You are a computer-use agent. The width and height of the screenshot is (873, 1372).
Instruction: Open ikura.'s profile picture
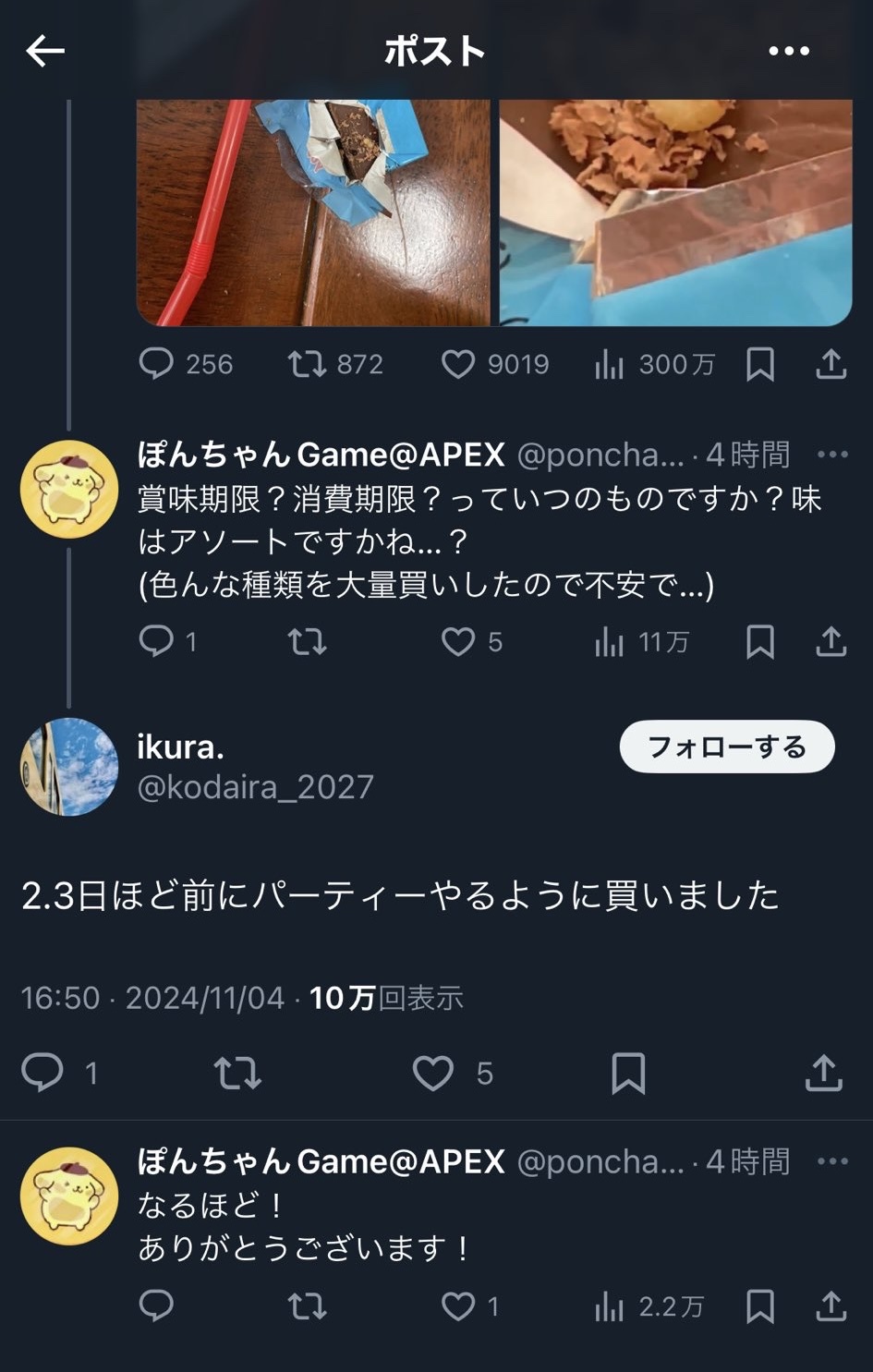(69, 766)
